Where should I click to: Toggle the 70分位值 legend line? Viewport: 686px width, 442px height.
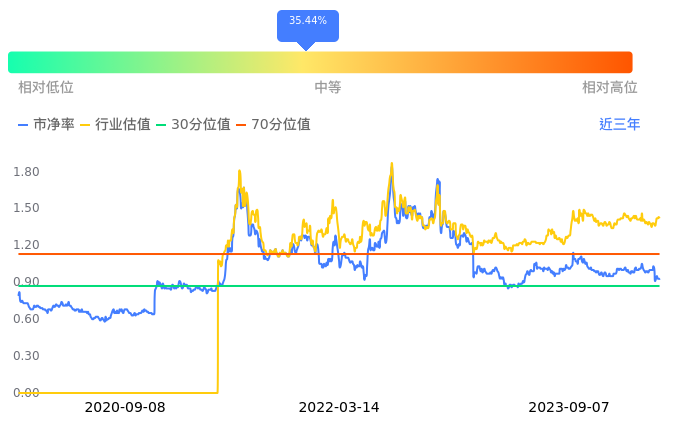click(x=274, y=125)
